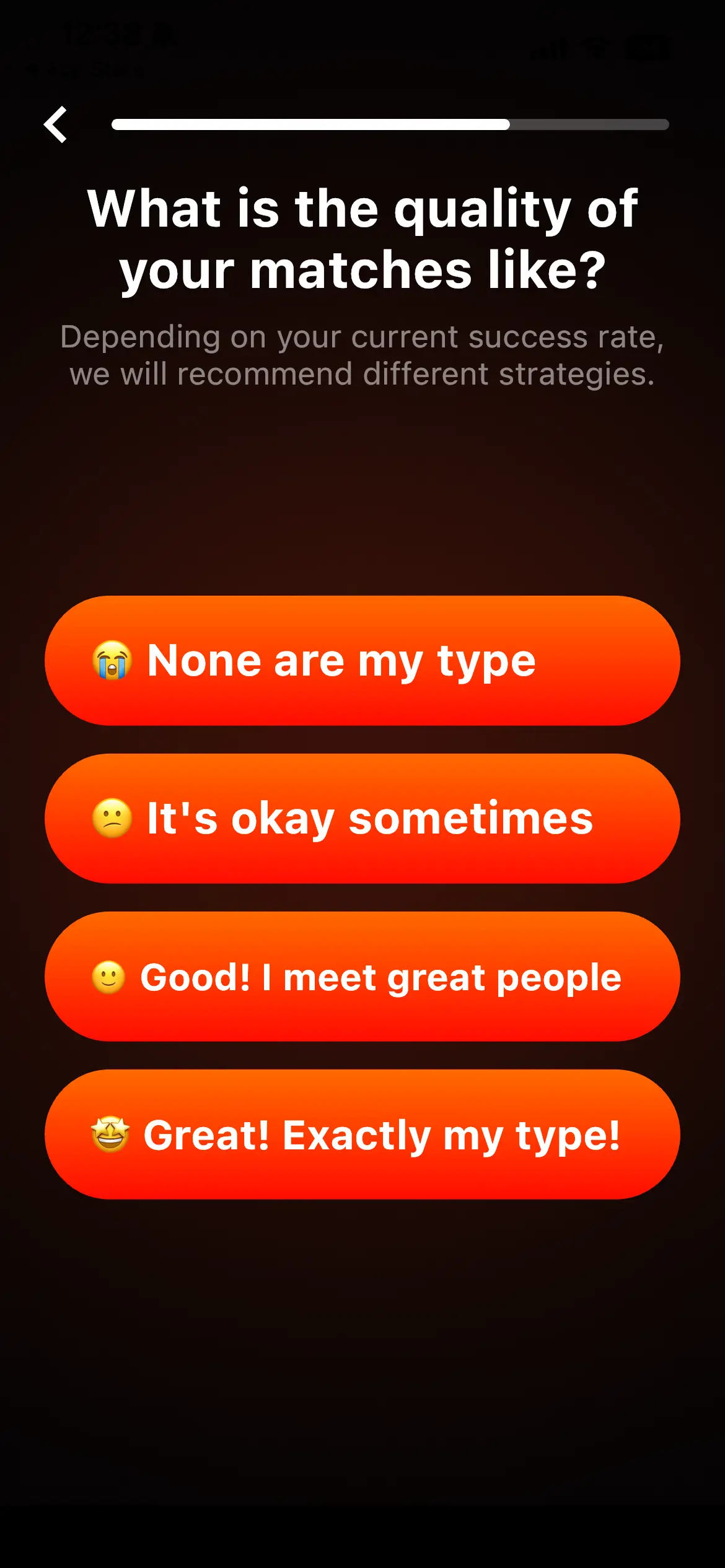725x1568 pixels.
Task: Choose 'It's okay sometimes' option
Action: point(362,819)
